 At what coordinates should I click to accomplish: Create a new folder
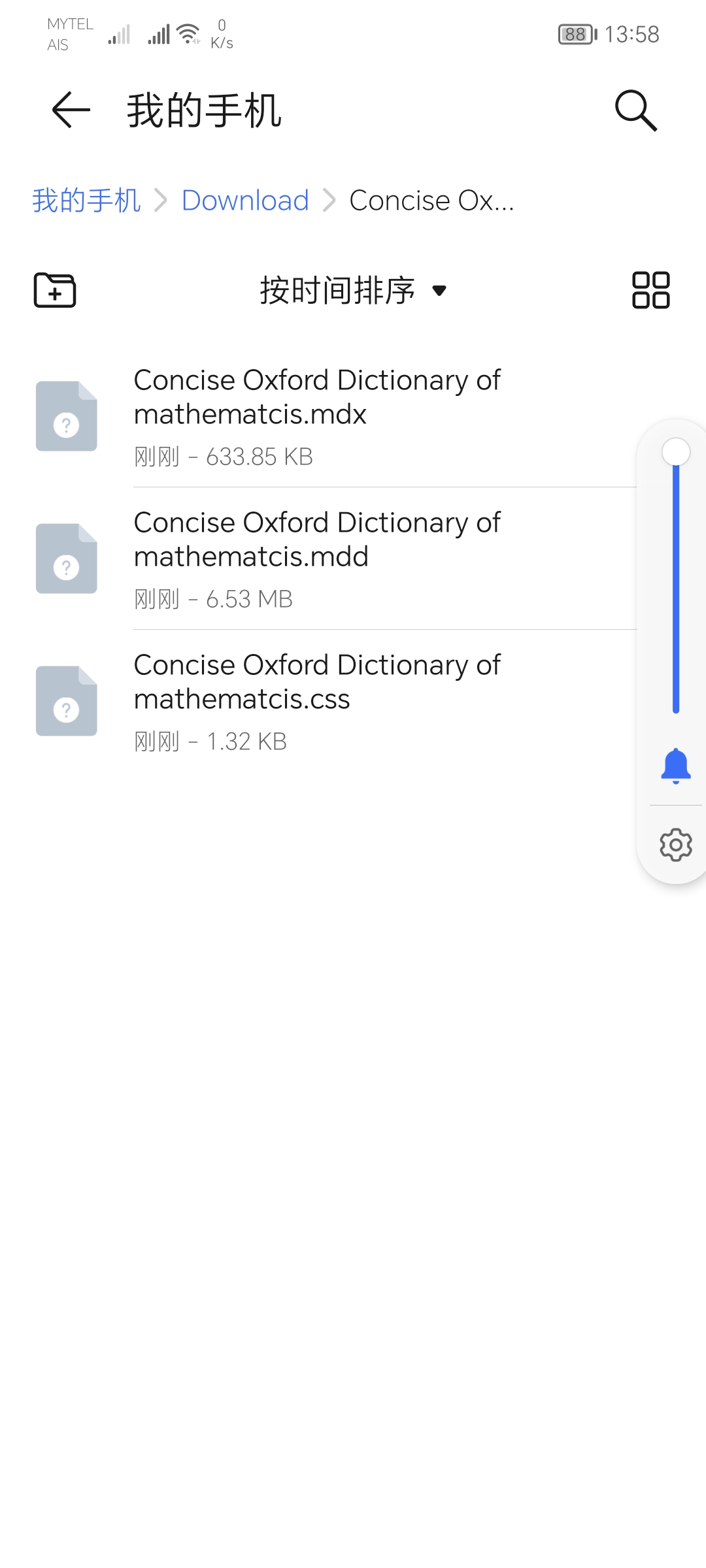click(55, 290)
